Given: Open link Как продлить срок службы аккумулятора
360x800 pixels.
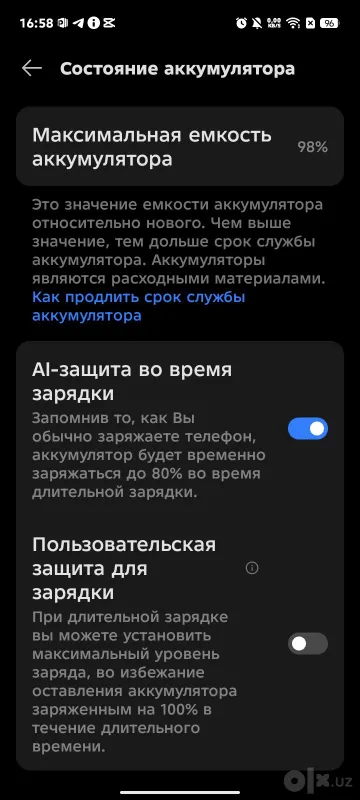Looking at the screenshot, I should pyautogui.click(x=139, y=306).
